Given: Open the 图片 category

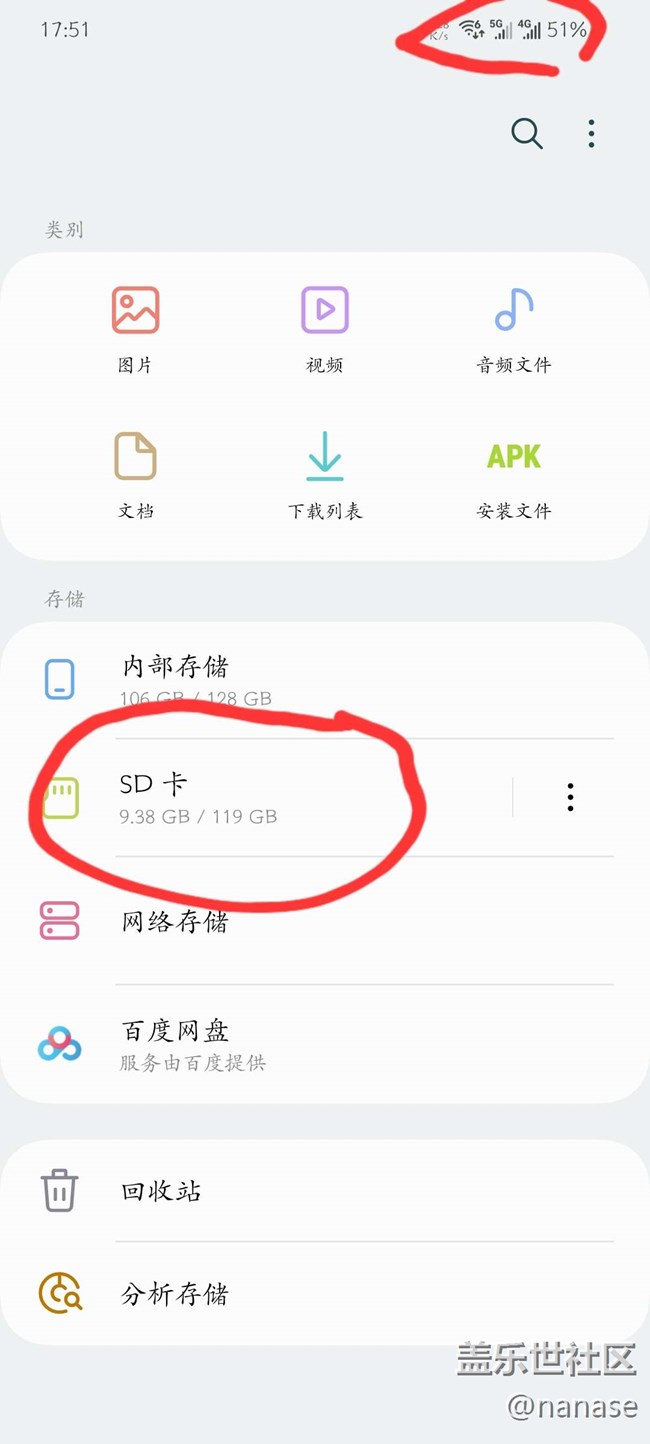Looking at the screenshot, I should click(135, 330).
